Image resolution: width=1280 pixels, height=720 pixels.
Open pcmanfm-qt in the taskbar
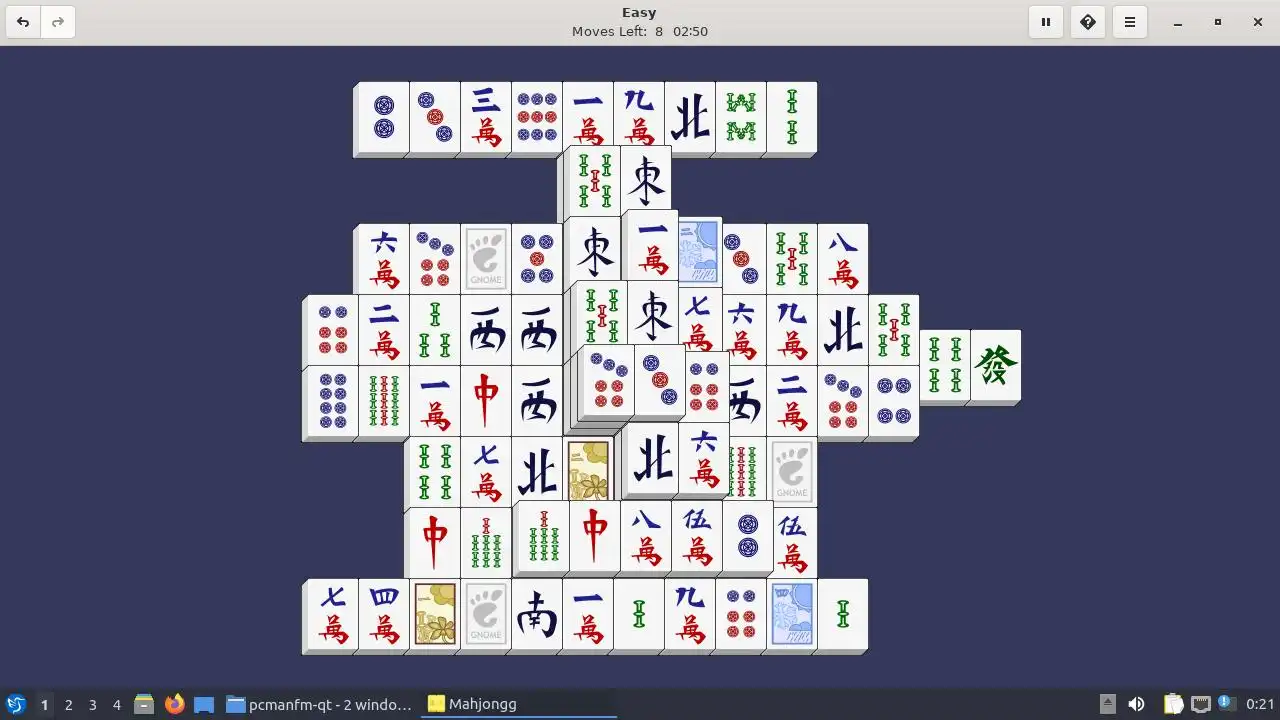coord(319,704)
